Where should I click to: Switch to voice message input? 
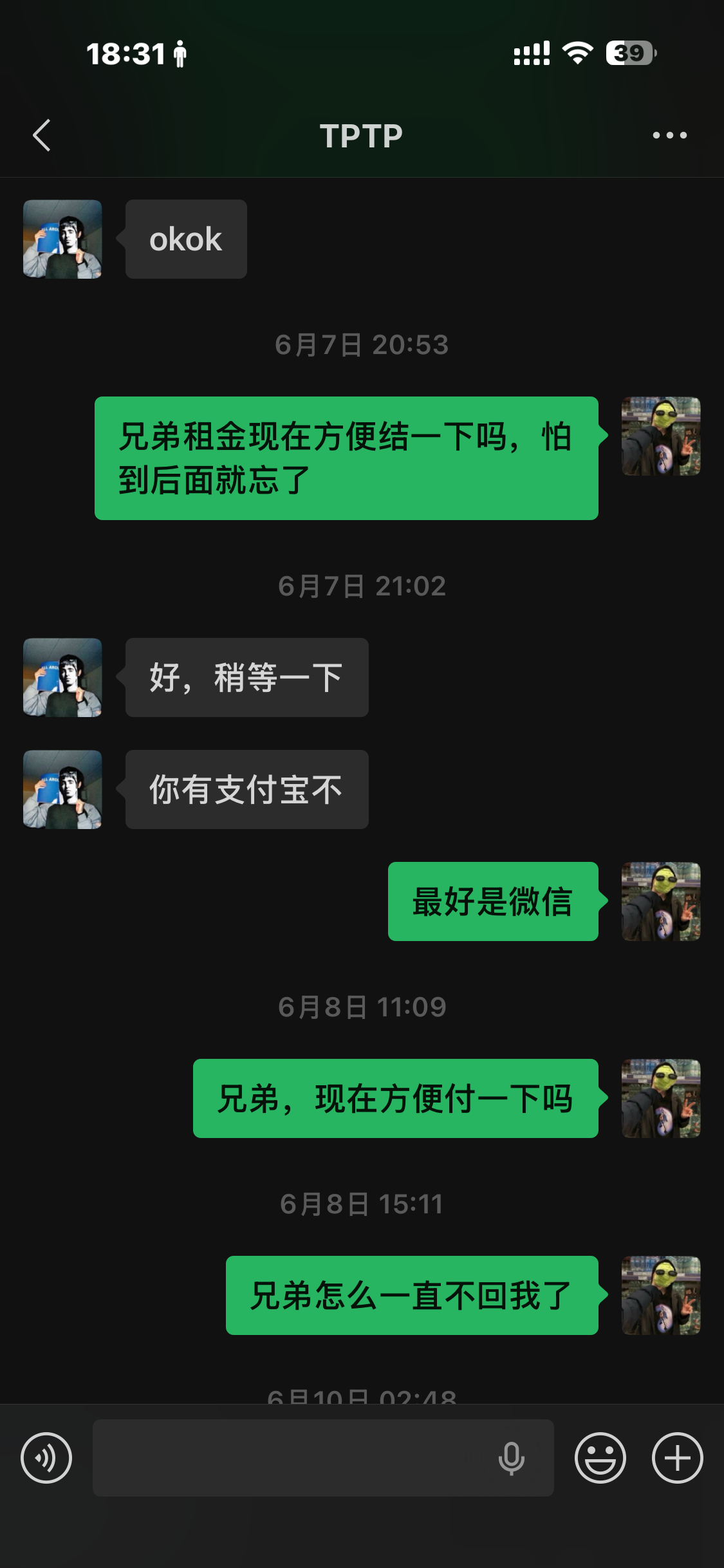46,1458
